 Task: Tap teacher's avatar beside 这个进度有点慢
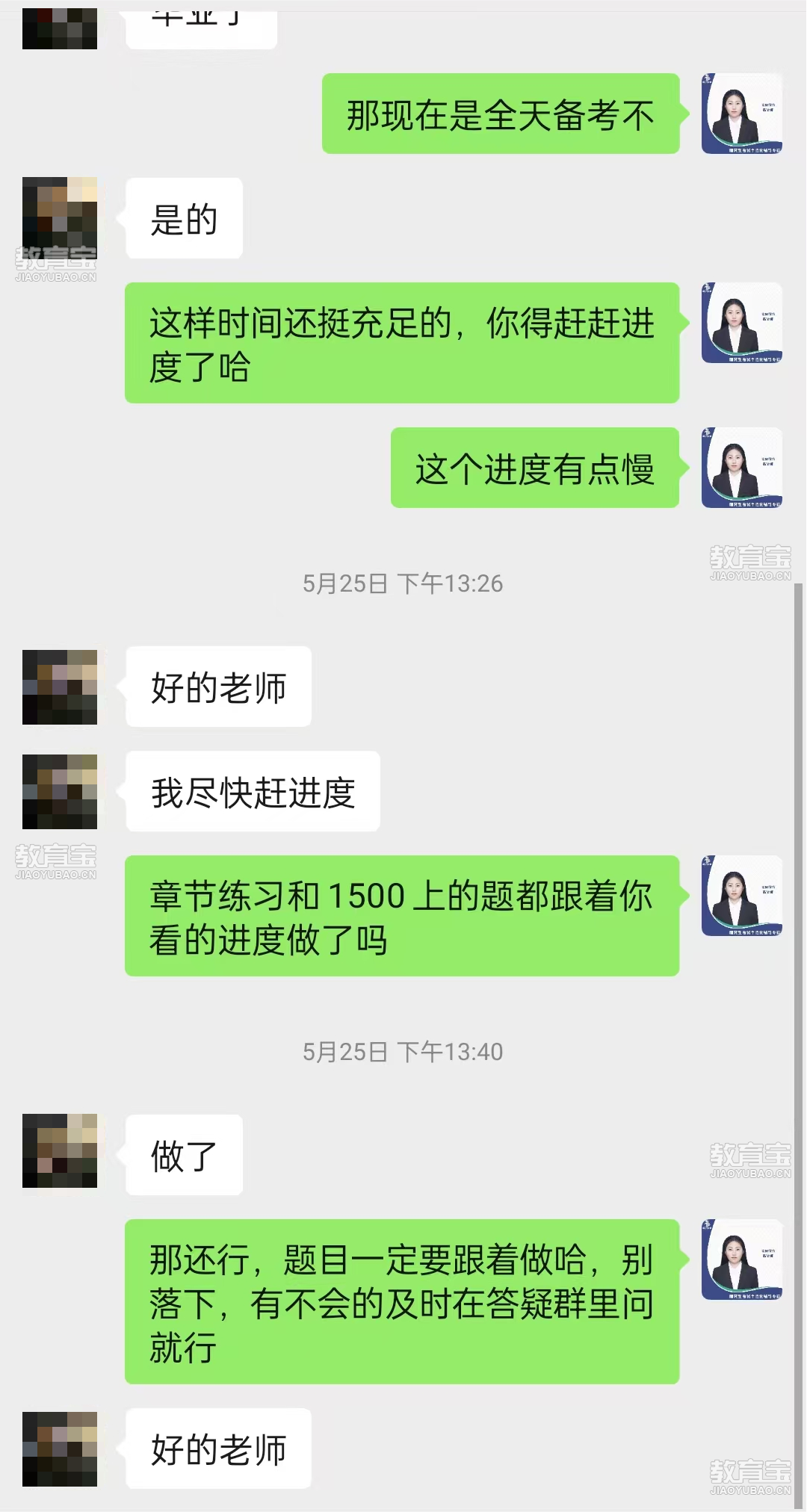[741, 468]
